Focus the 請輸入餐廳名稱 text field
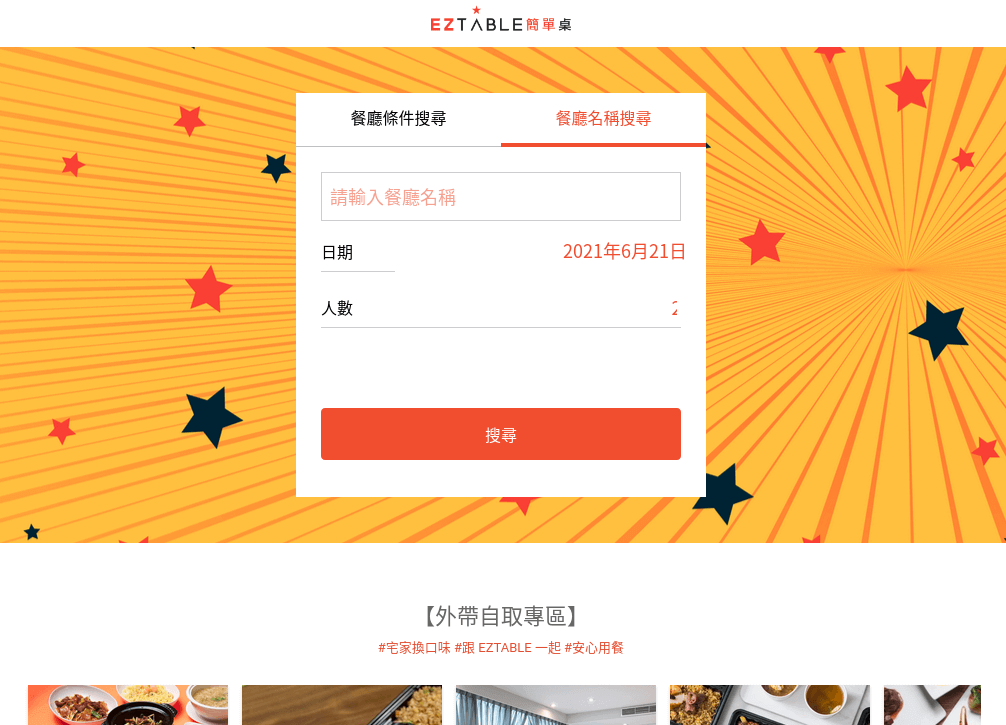The width and height of the screenshot is (1006, 725). (500, 197)
